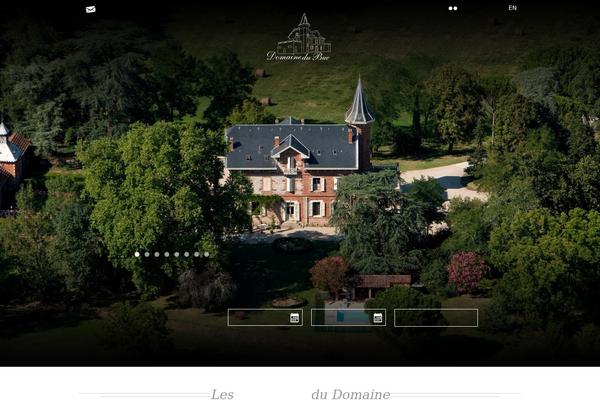This screenshot has height=400, width=600.
Task: Tap the third empty booking box
Action: click(435, 318)
